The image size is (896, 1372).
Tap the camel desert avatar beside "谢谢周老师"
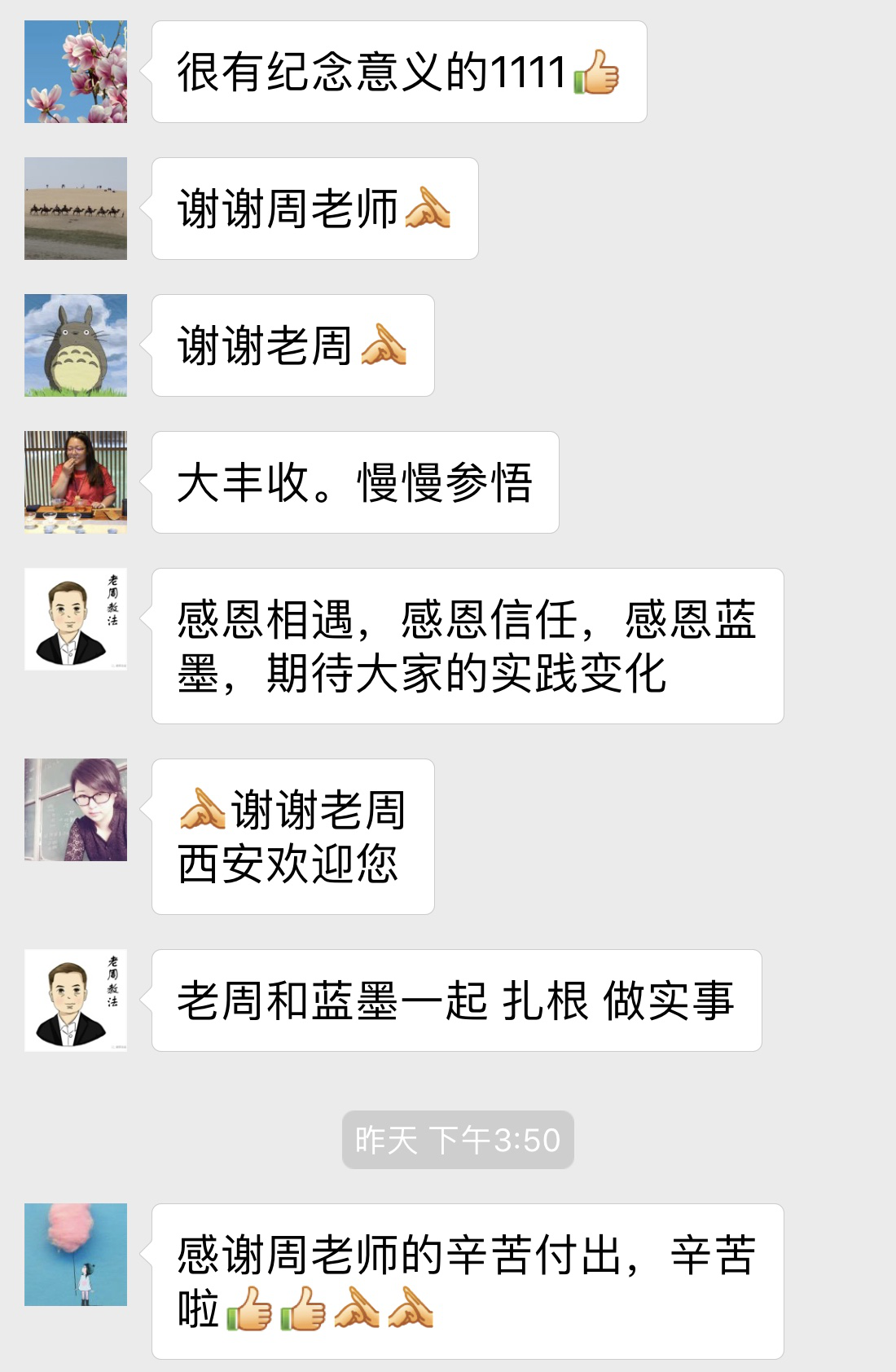[76, 209]
